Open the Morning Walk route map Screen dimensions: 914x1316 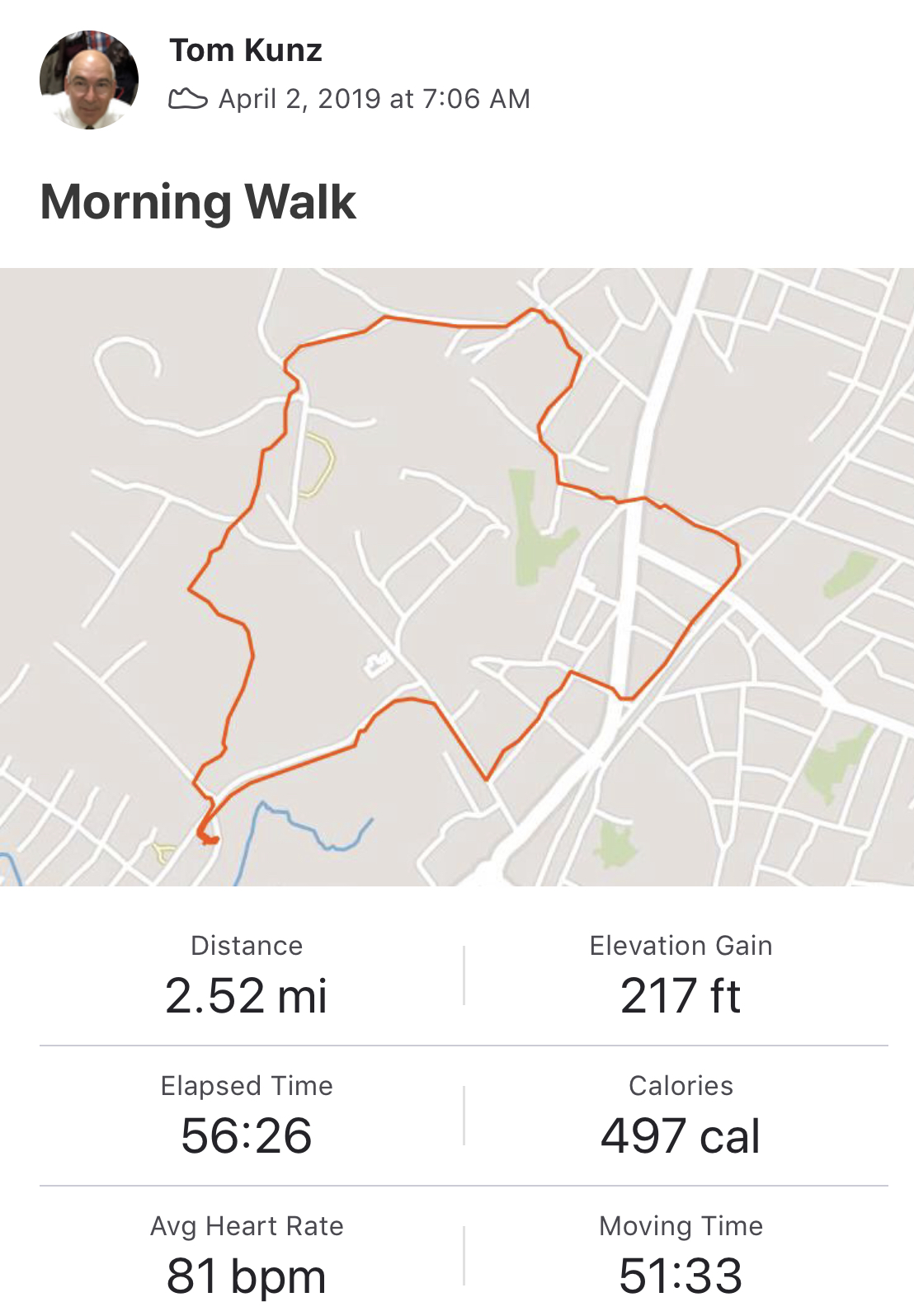pyautogui.click(x=457, y=577)
